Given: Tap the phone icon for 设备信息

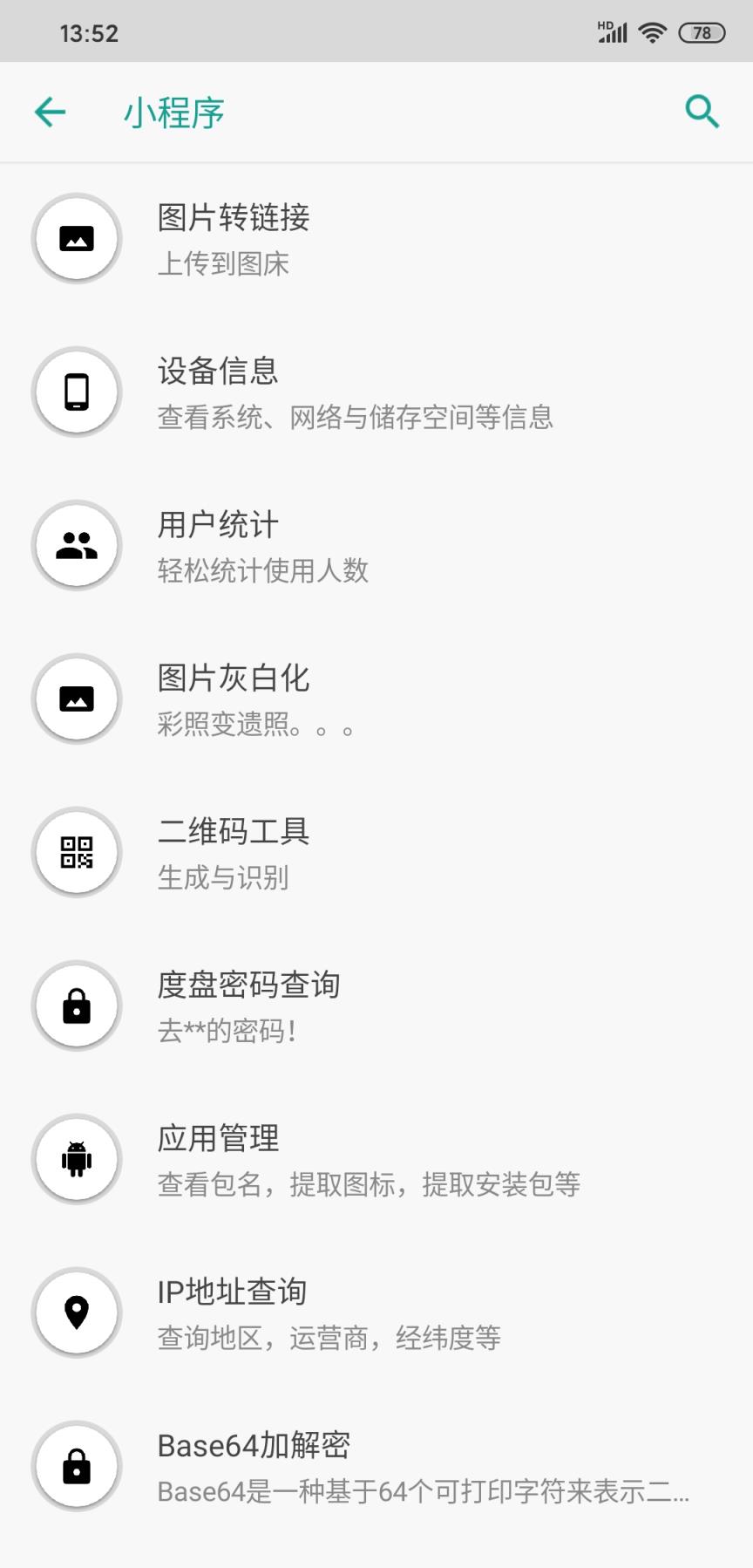Looking at the screenshot, I should click(x=77, y=392).
